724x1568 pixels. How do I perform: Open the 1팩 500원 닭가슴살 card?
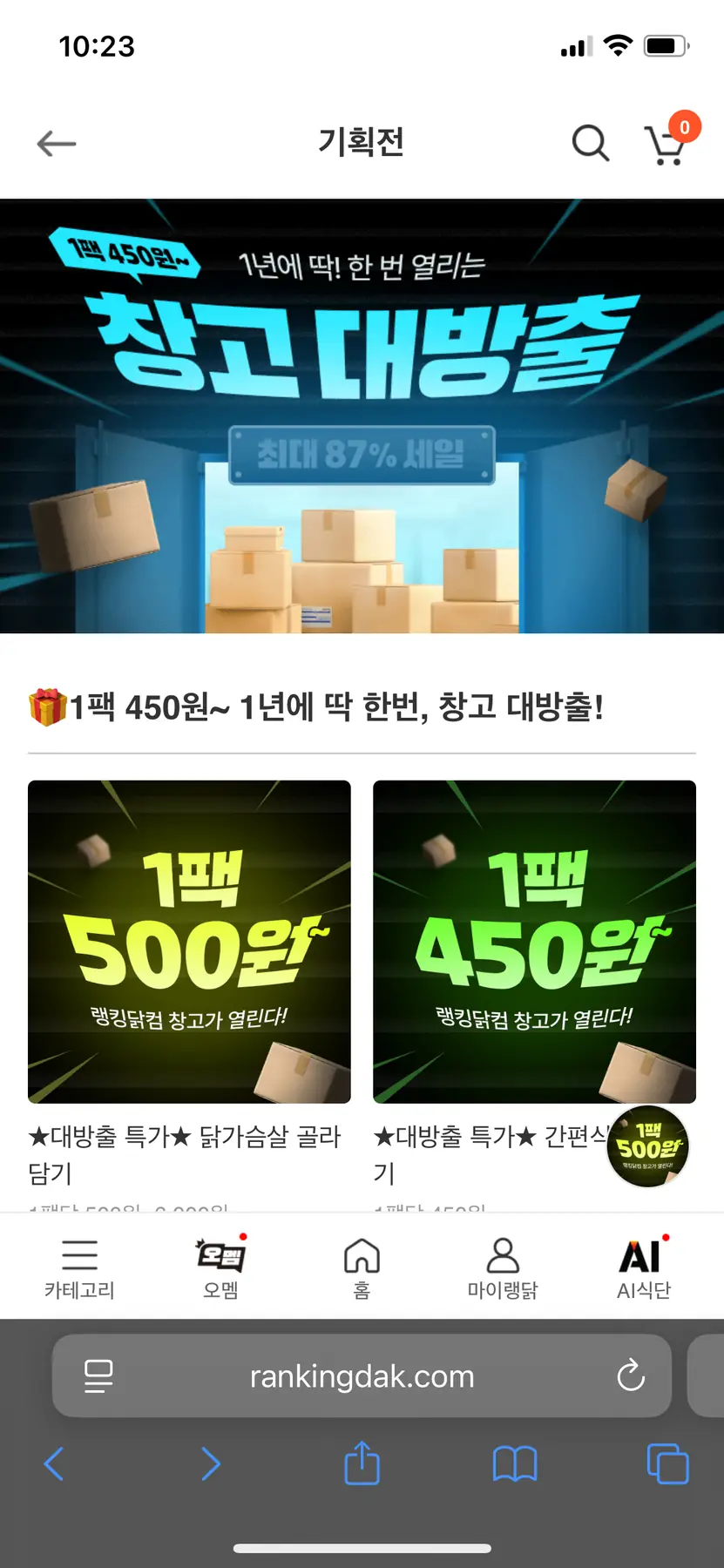189,942
